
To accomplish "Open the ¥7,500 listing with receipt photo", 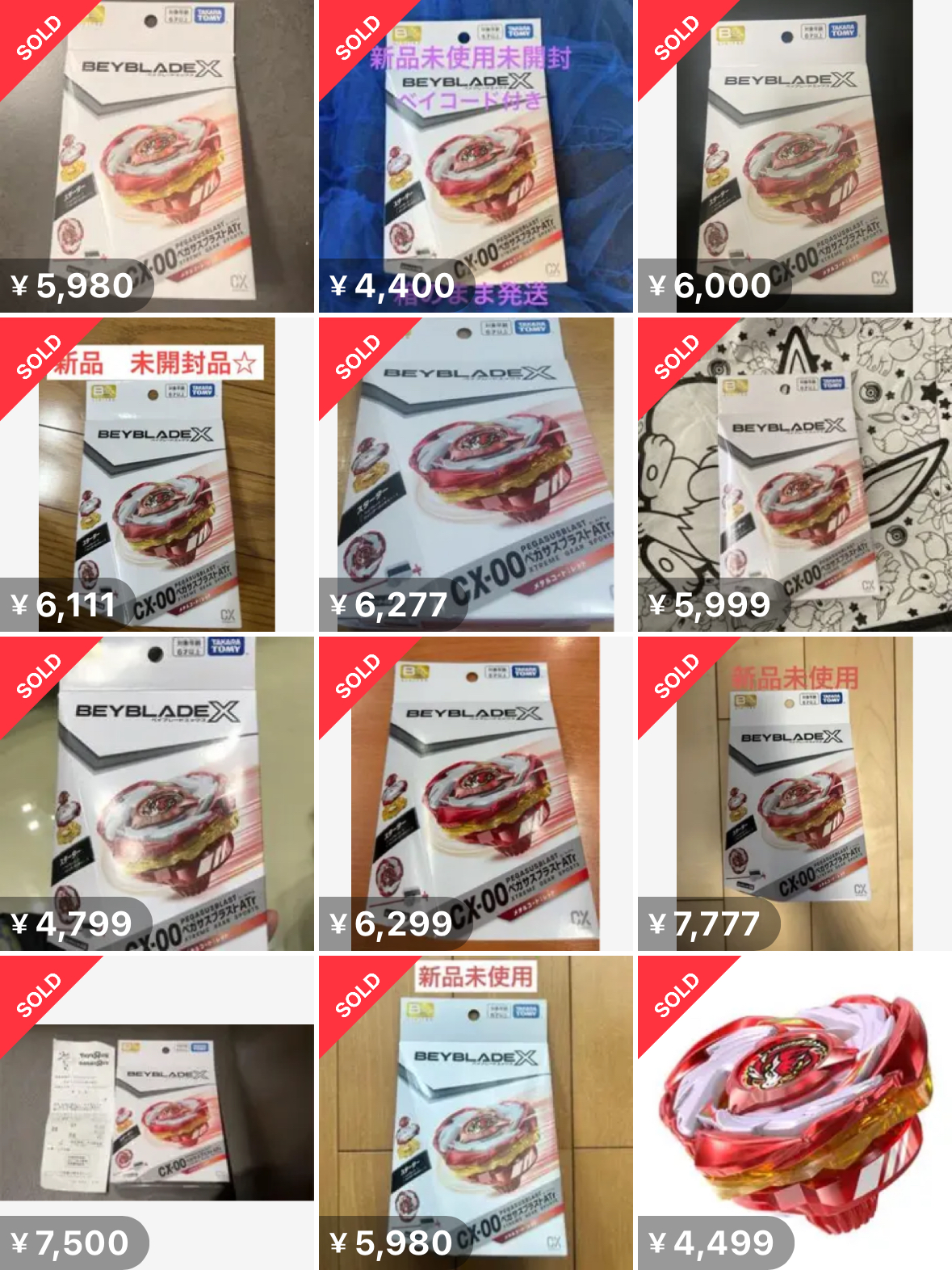I will tap(157, 1112).
